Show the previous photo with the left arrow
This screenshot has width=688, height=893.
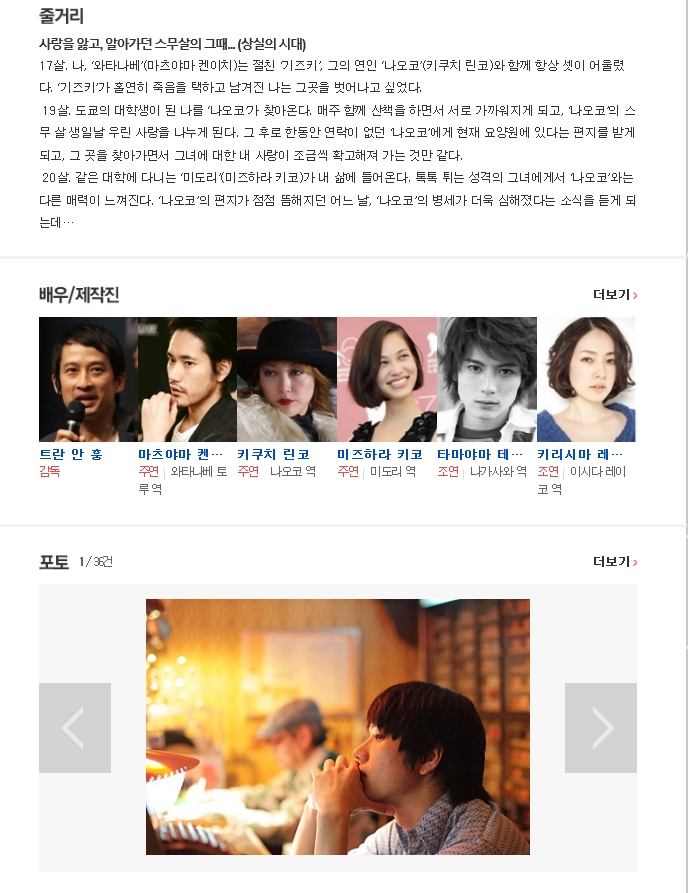pos(75,728)
